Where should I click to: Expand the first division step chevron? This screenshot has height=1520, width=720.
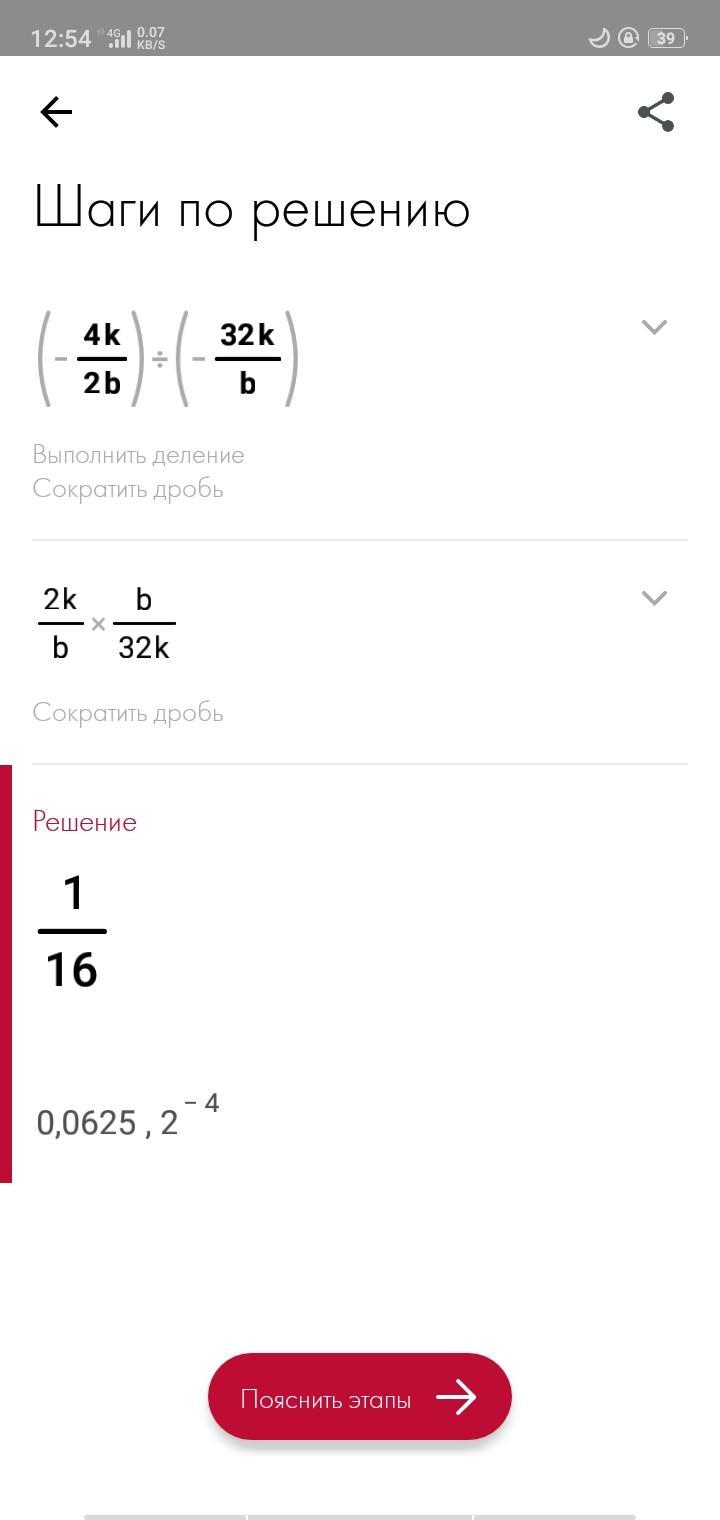coord(654,327)
